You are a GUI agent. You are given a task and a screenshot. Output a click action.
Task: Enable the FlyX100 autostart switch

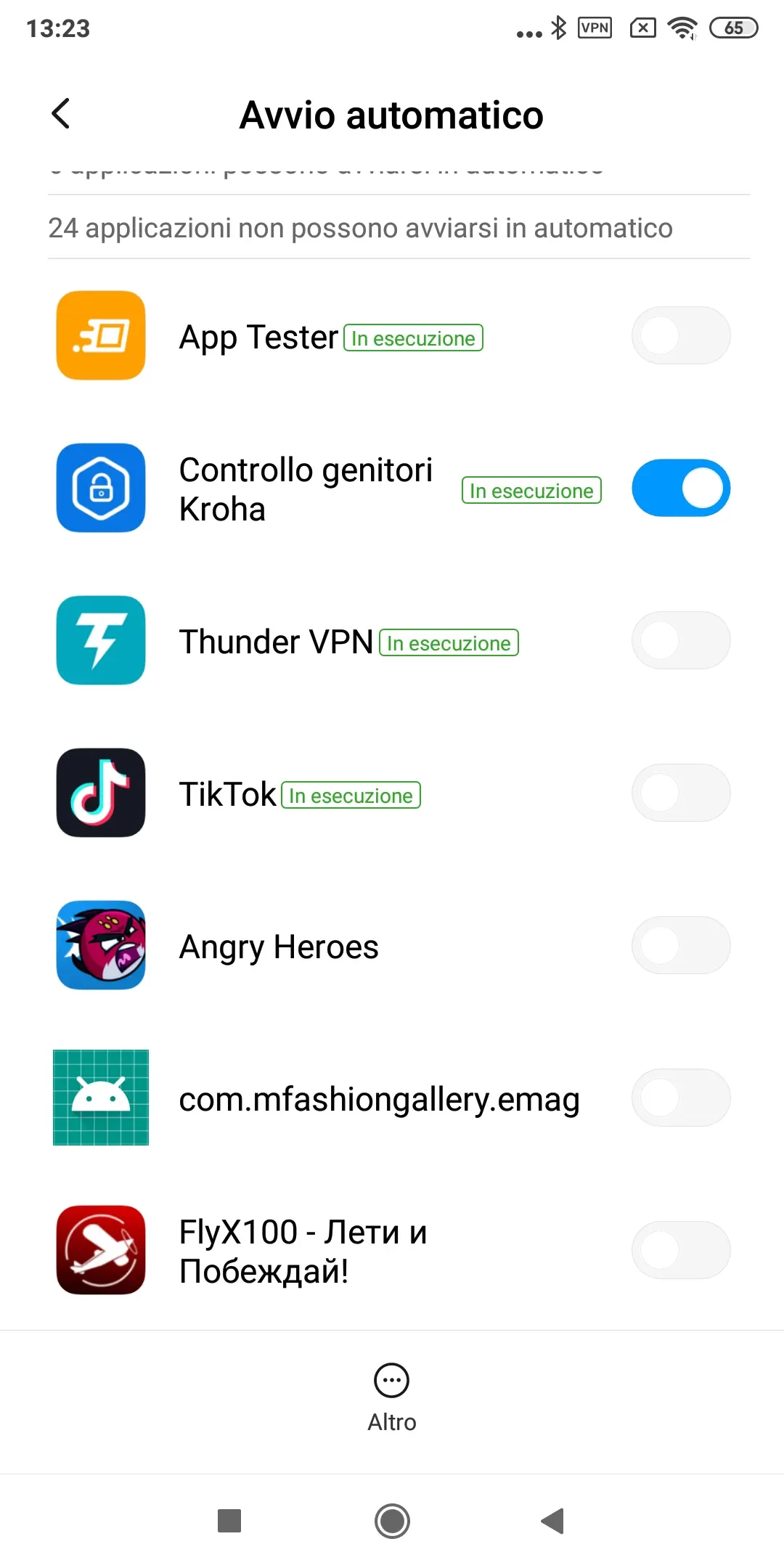click(x=680, y=1251)
